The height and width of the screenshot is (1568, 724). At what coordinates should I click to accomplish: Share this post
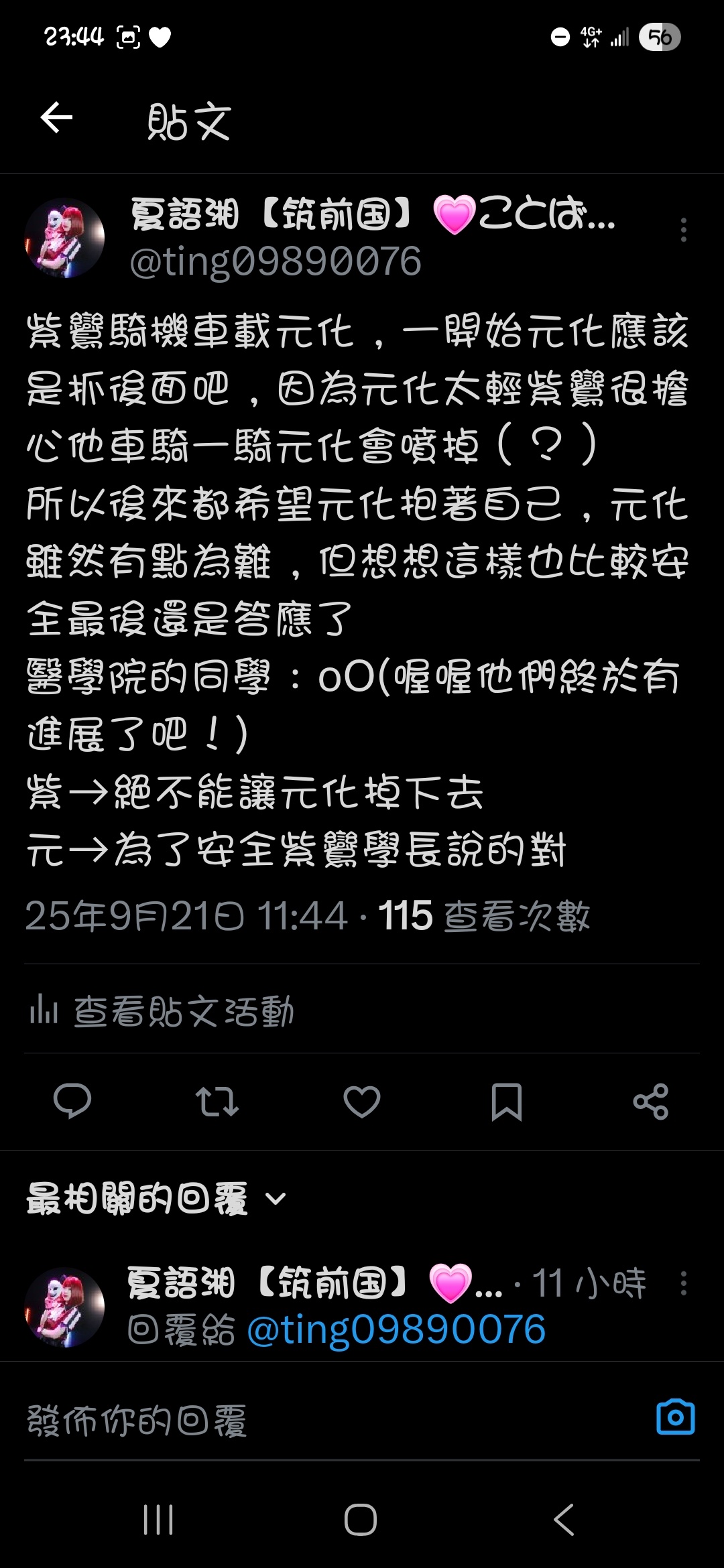click(x=651, y=1101)
